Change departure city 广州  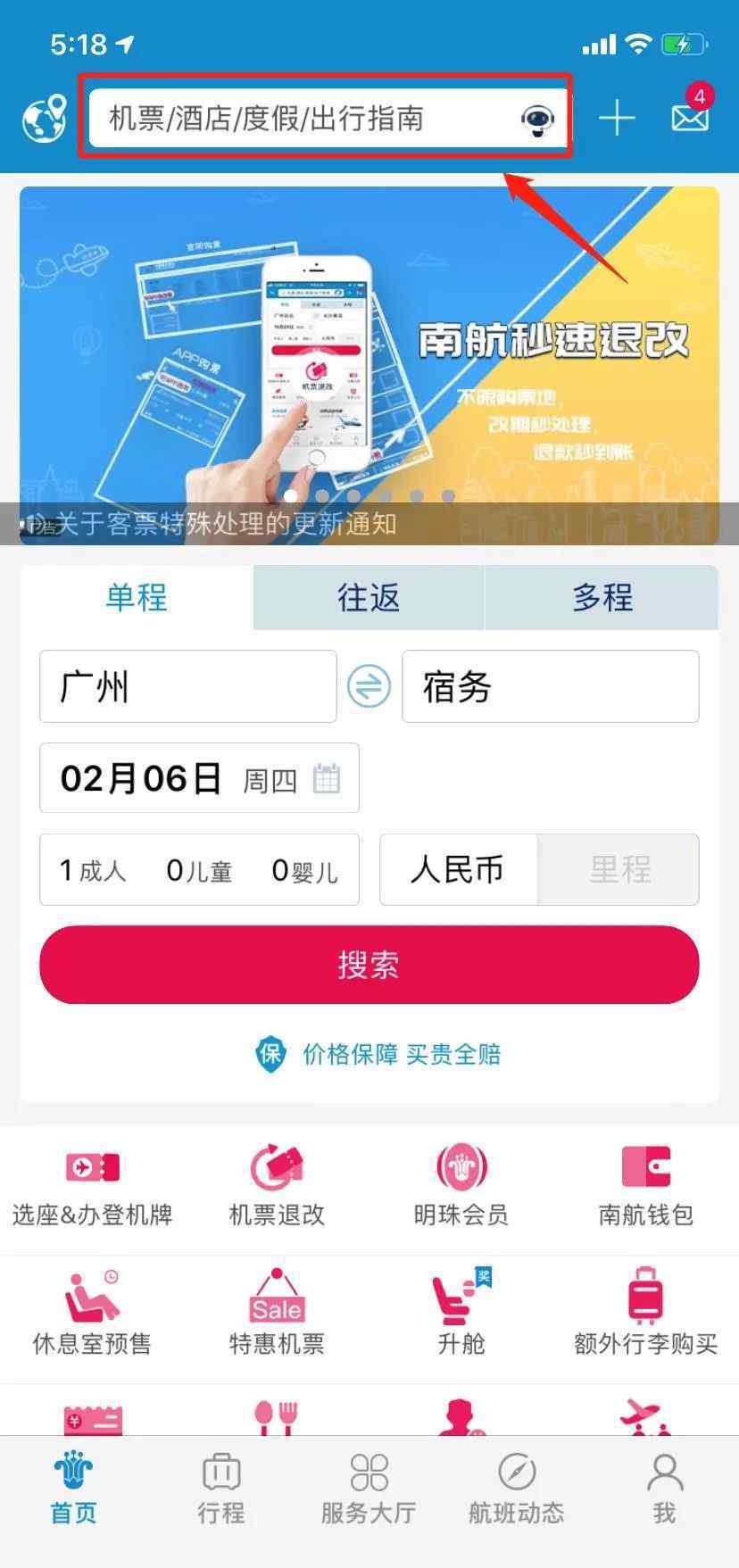(187, 686)
